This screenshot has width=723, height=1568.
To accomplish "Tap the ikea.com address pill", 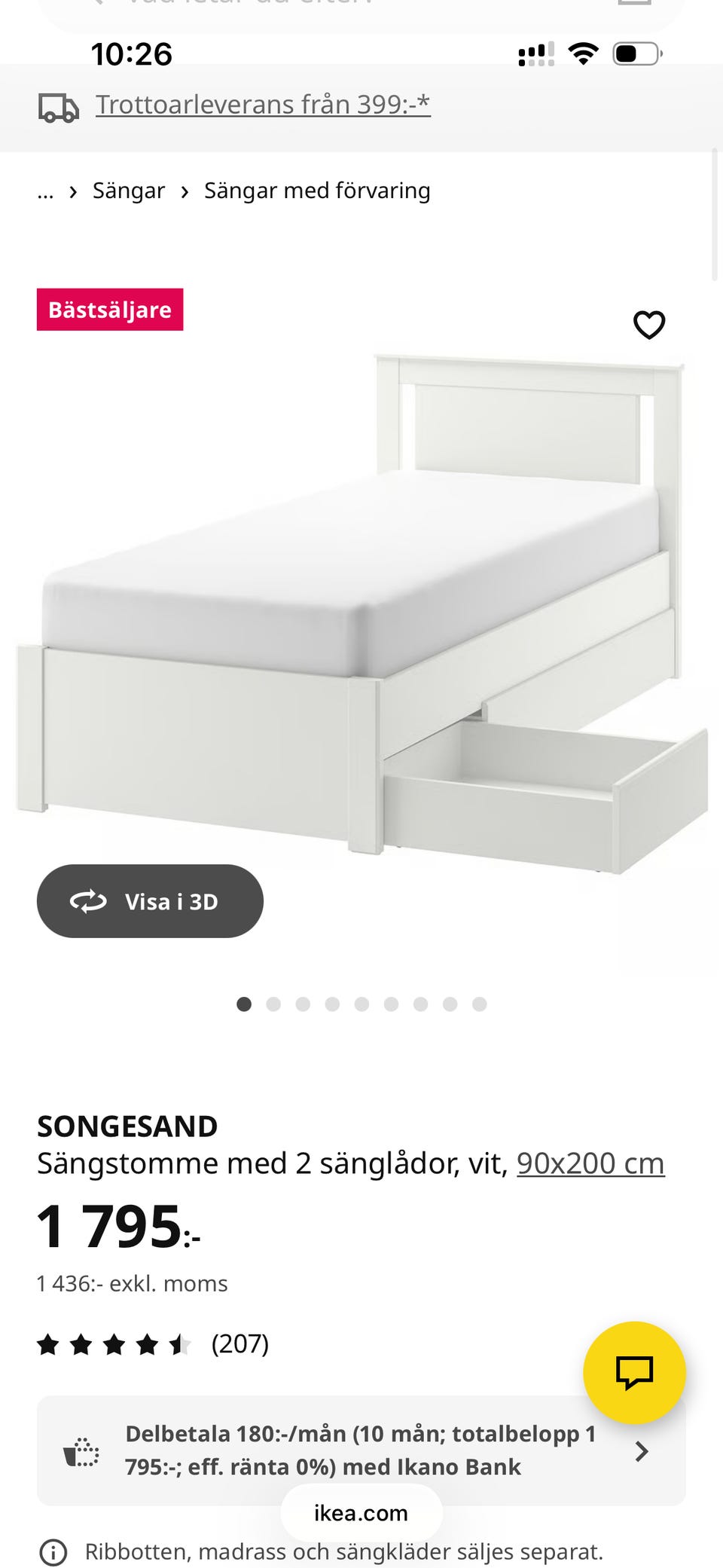I will click(x=361, y=1513).
